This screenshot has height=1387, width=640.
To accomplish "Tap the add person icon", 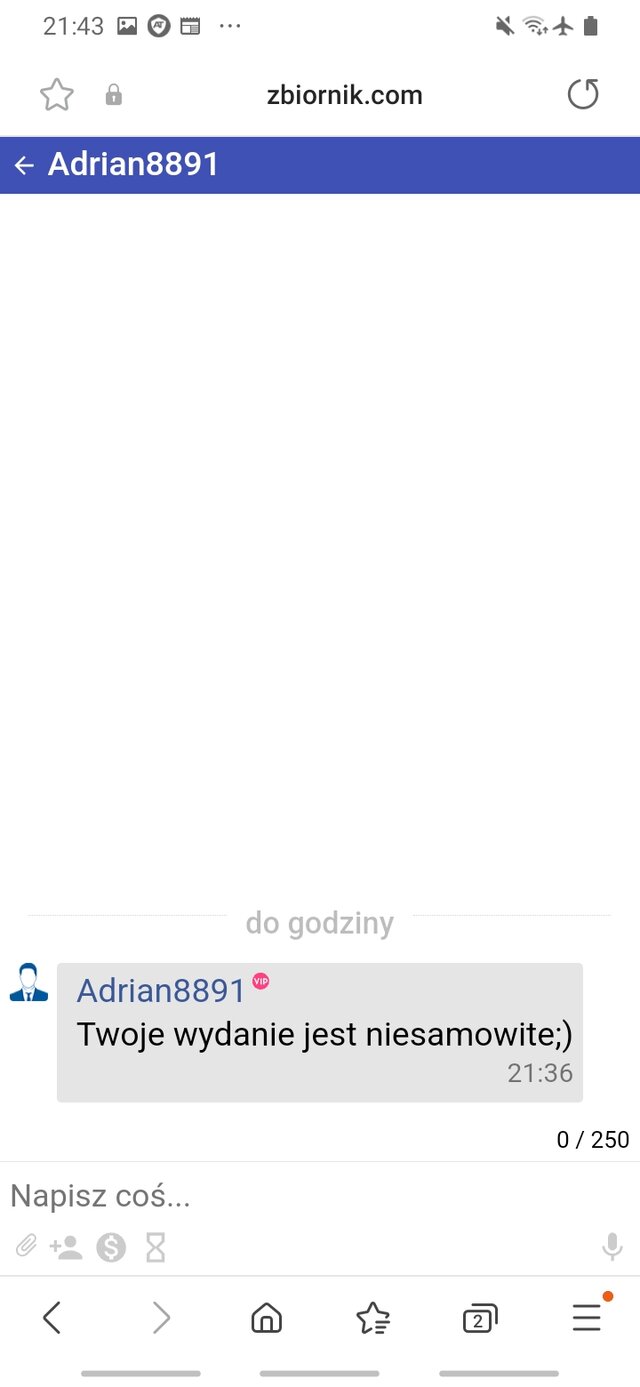I will (66, 1246).
